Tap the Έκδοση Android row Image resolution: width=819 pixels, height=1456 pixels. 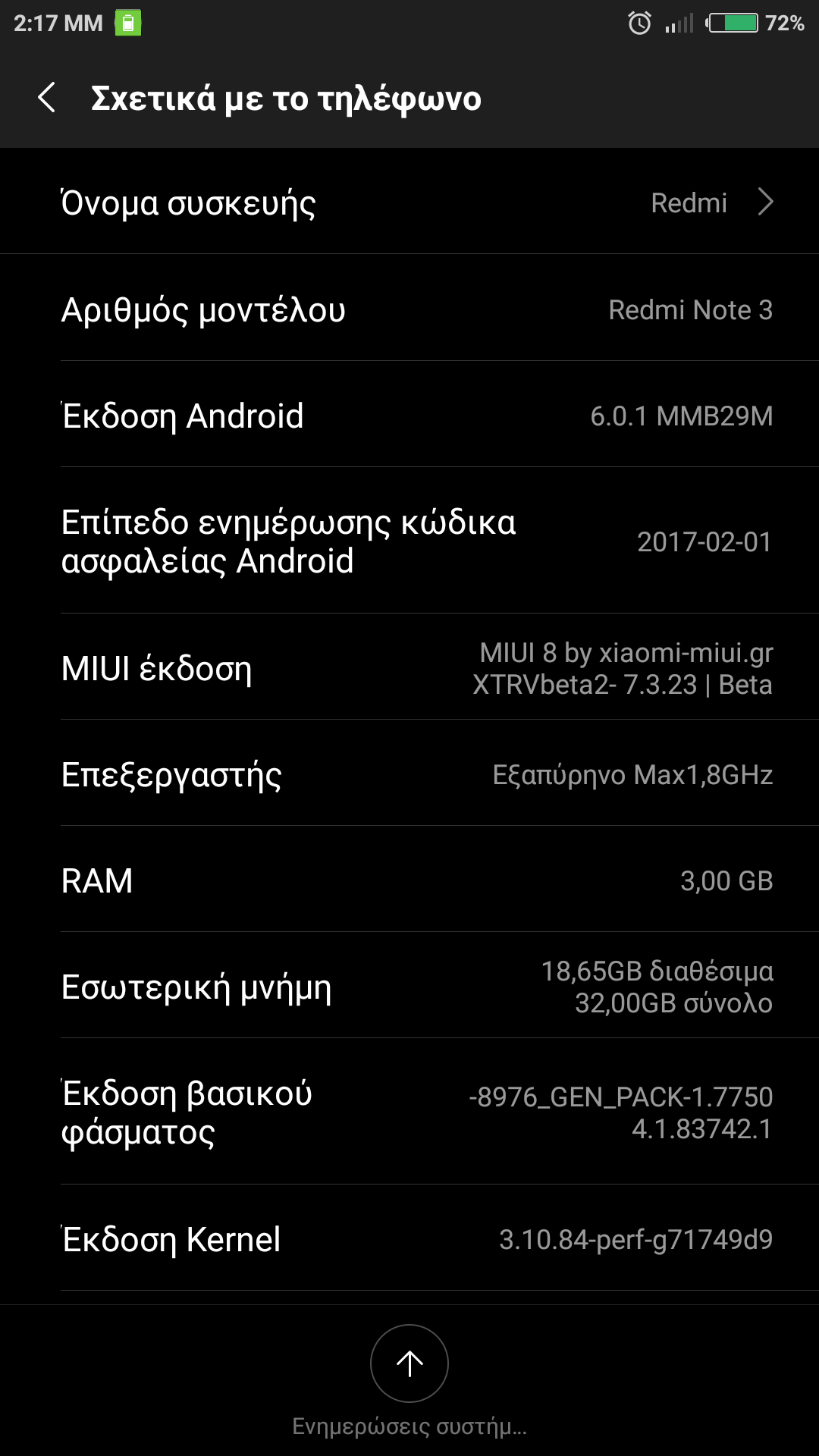(409, 416)
